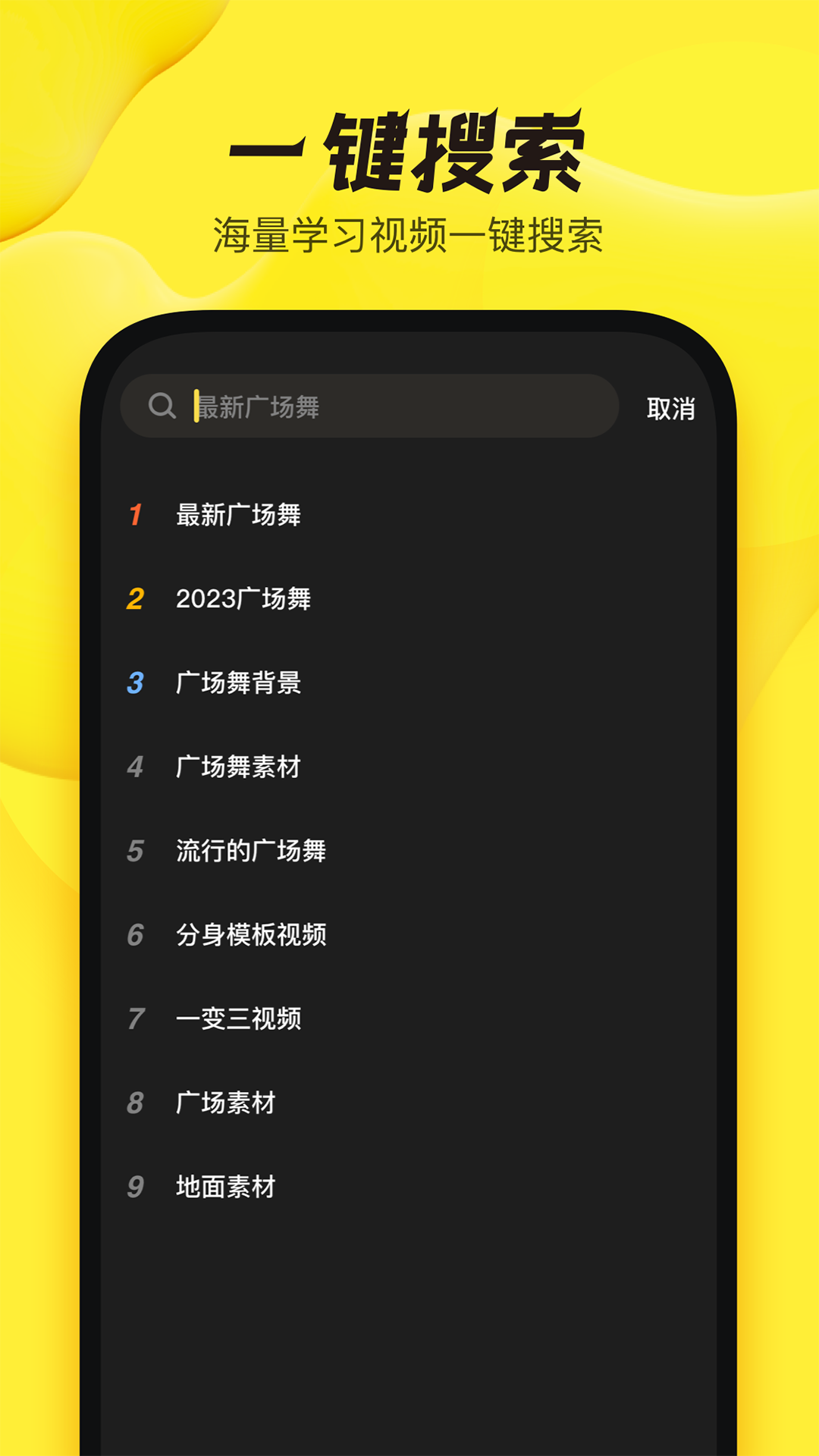Tap the 分身模板视频 suggestion
This screenshot has width=819, height=1456.
click(250, 936)
